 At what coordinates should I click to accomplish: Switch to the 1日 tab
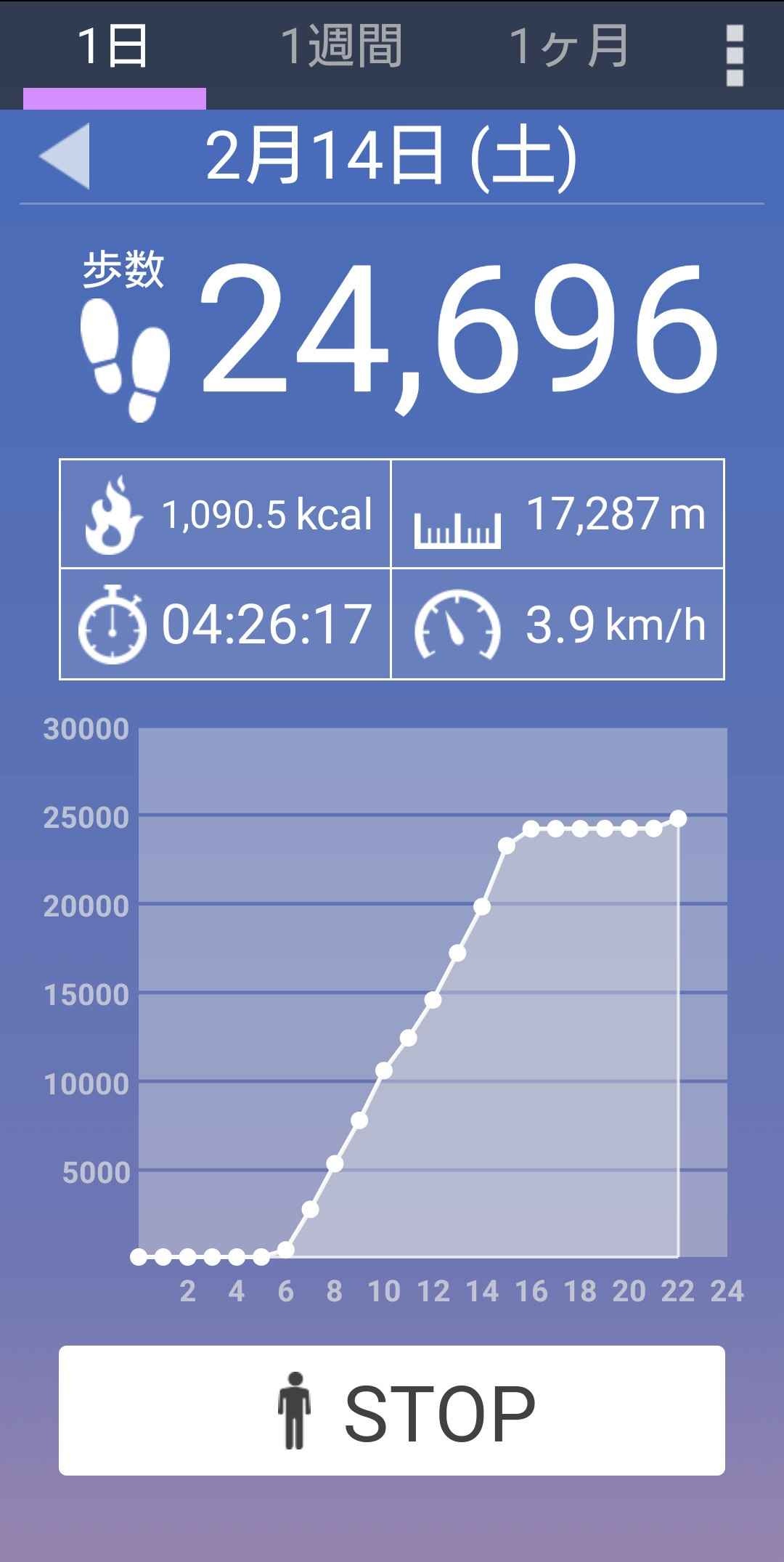coord(113,48)
